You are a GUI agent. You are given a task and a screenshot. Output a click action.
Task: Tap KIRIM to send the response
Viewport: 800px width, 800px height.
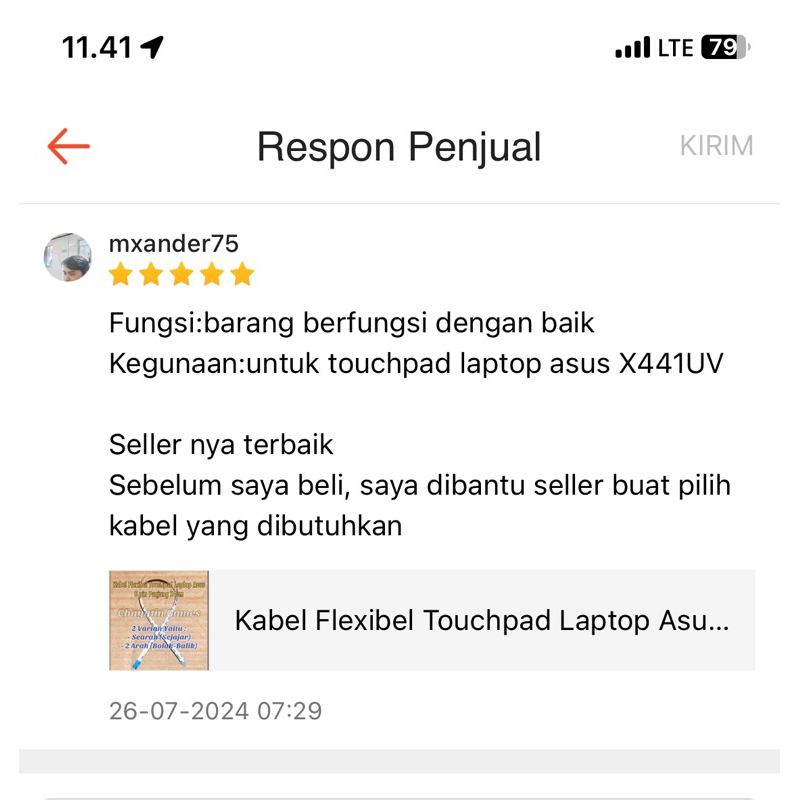(x=716, y=146)
